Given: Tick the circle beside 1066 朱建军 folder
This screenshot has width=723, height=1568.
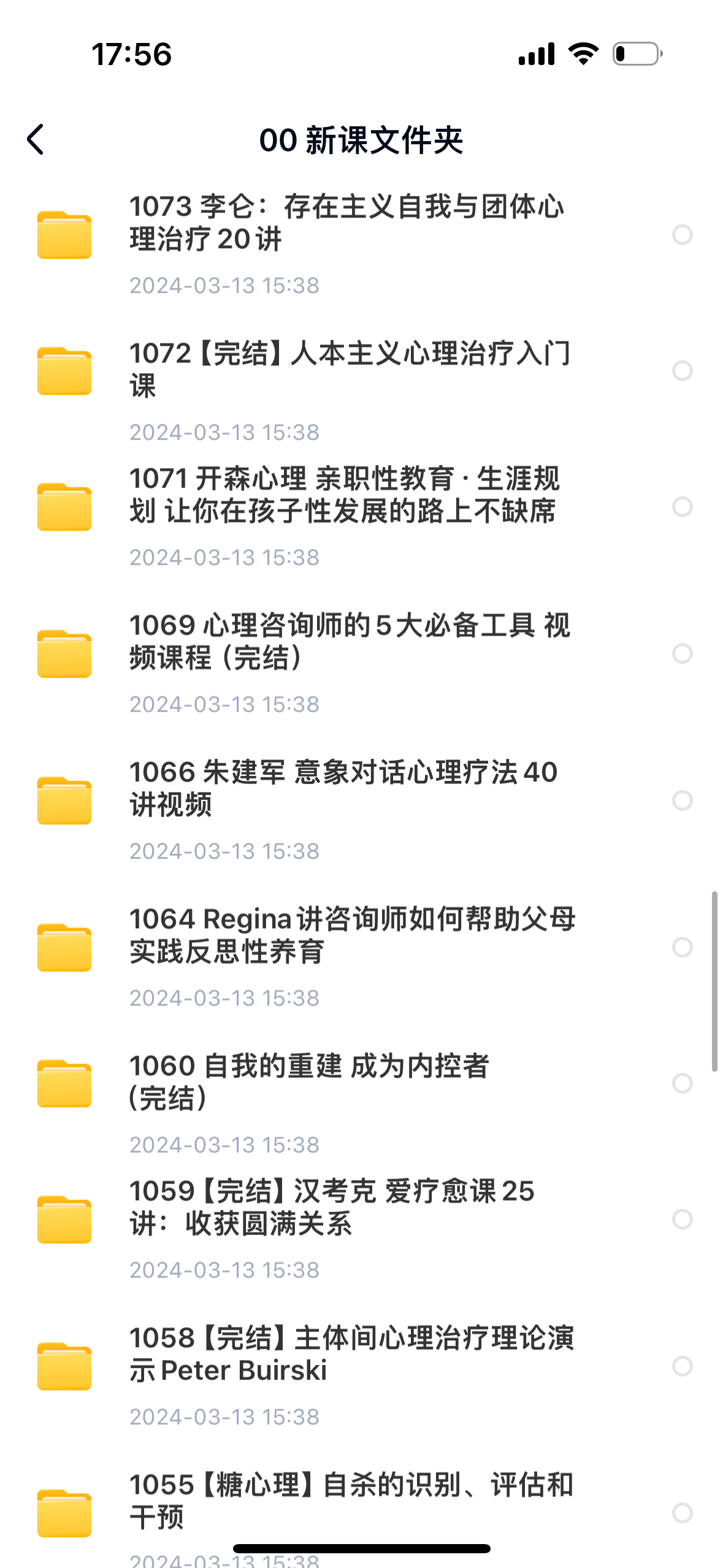Looking at the screenshot, I should 682,800.
